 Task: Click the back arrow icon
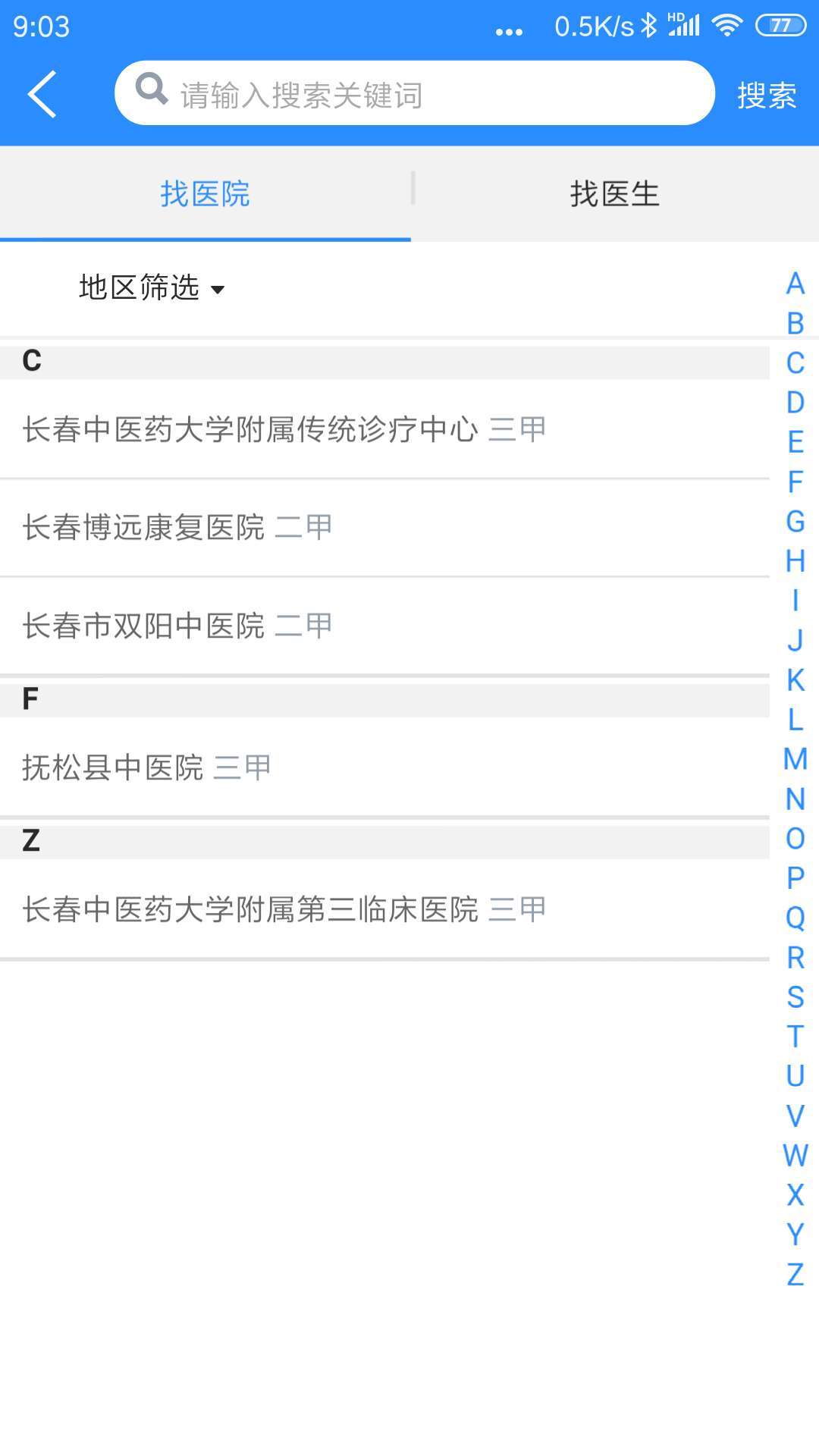(42, 93)
